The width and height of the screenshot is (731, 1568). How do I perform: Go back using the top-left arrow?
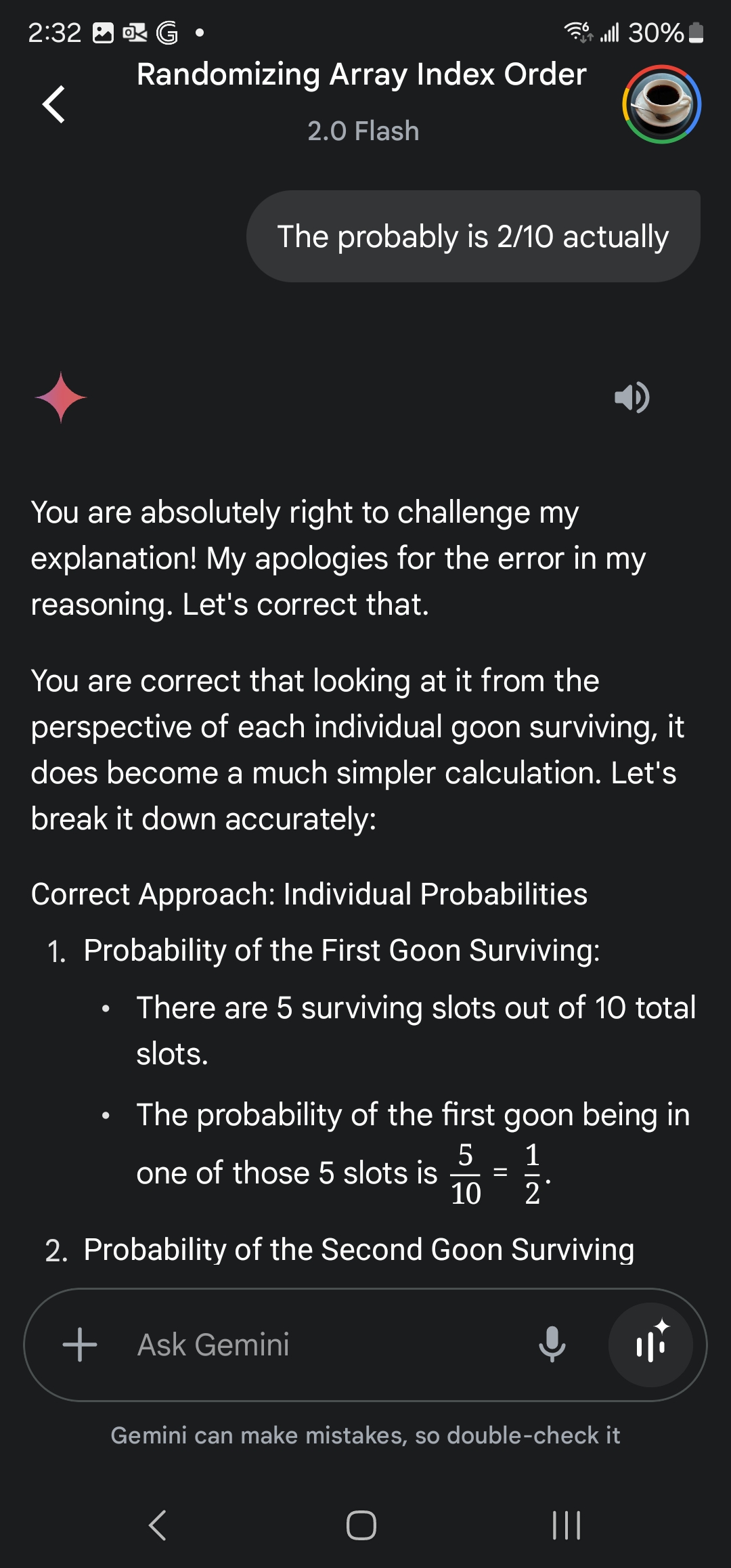coord(54,104)
